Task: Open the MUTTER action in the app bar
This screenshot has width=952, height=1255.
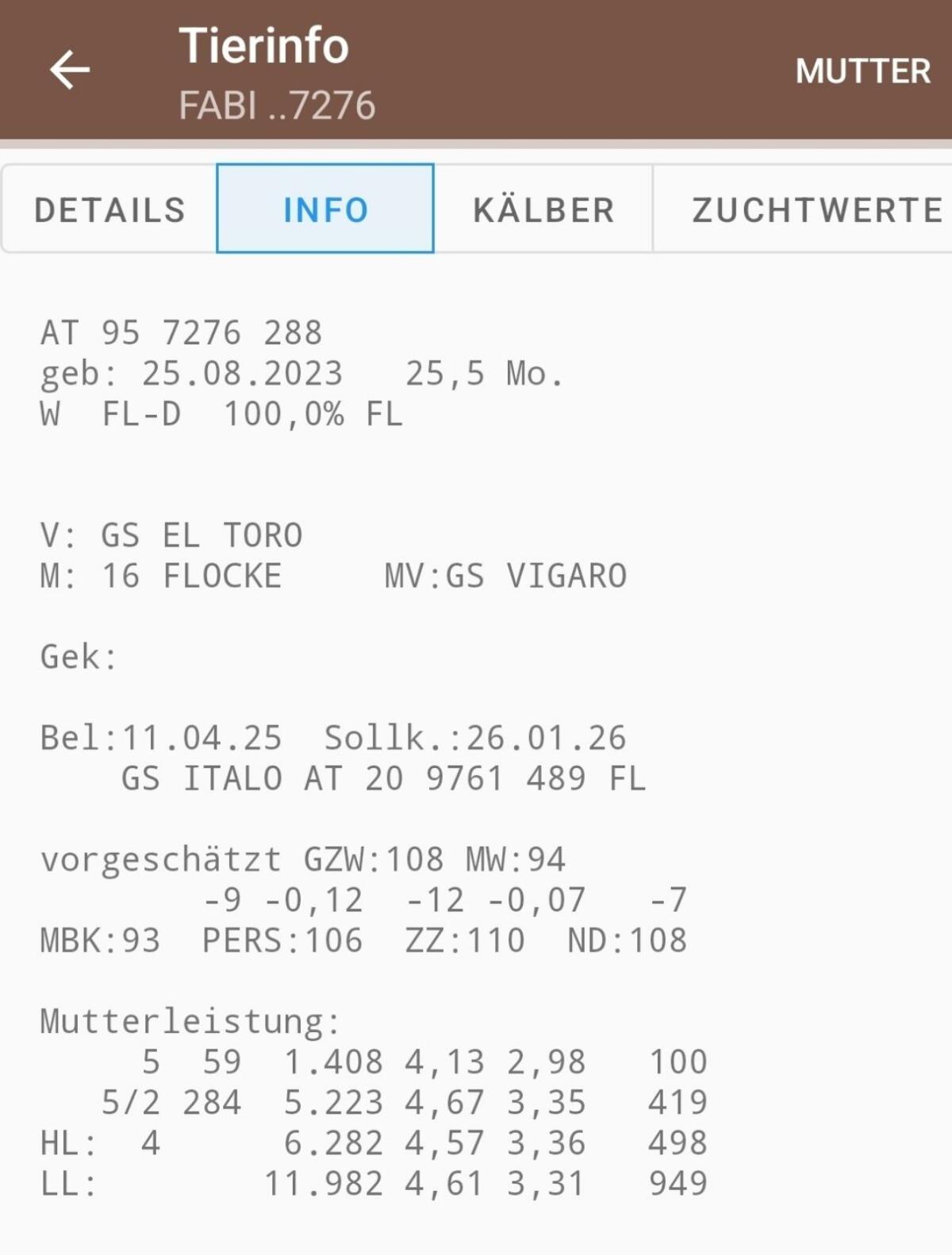Action: tap(862, 71)
